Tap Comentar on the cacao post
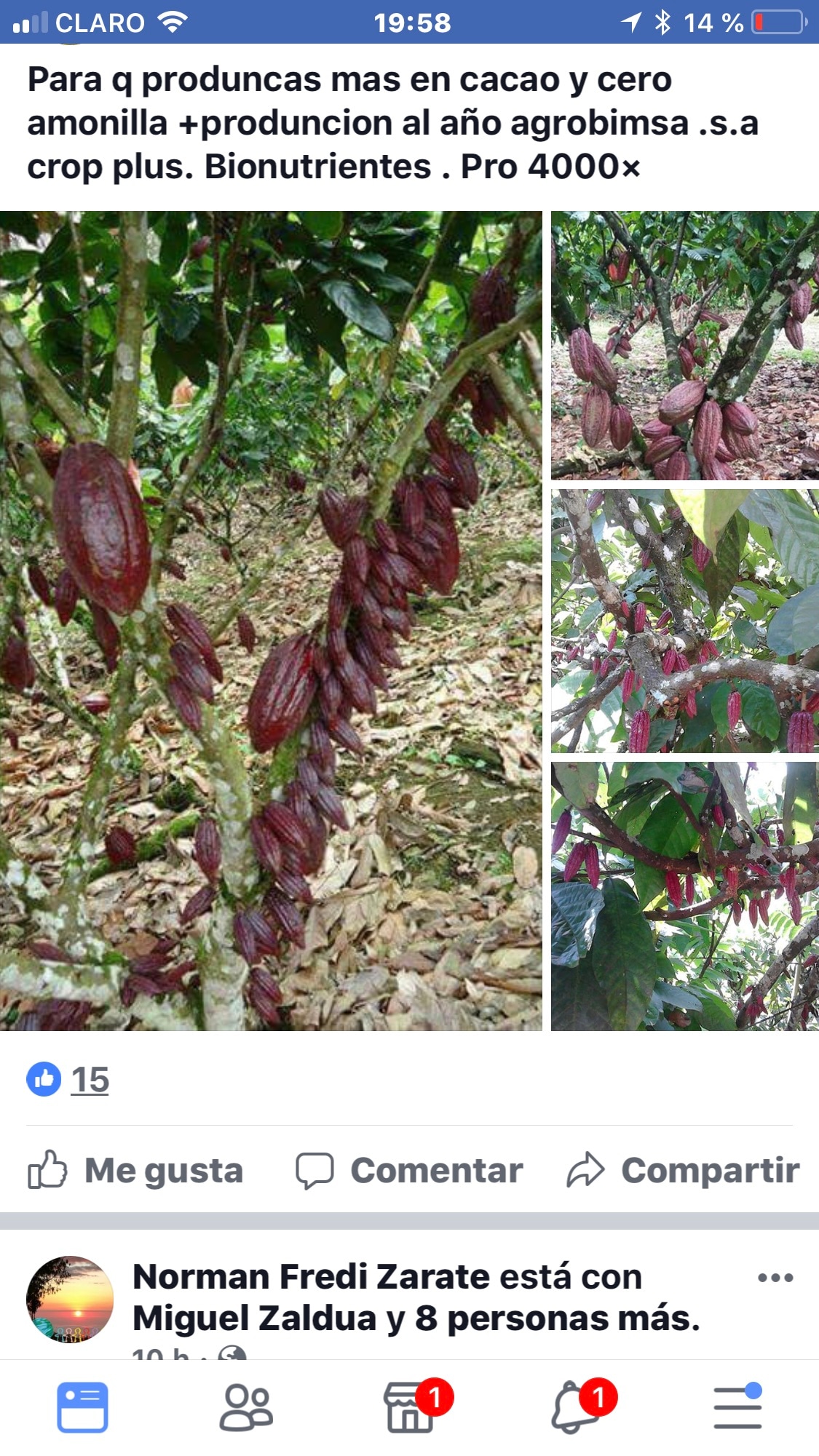Screen dimensions: 819x1456 pos(409,1171)
